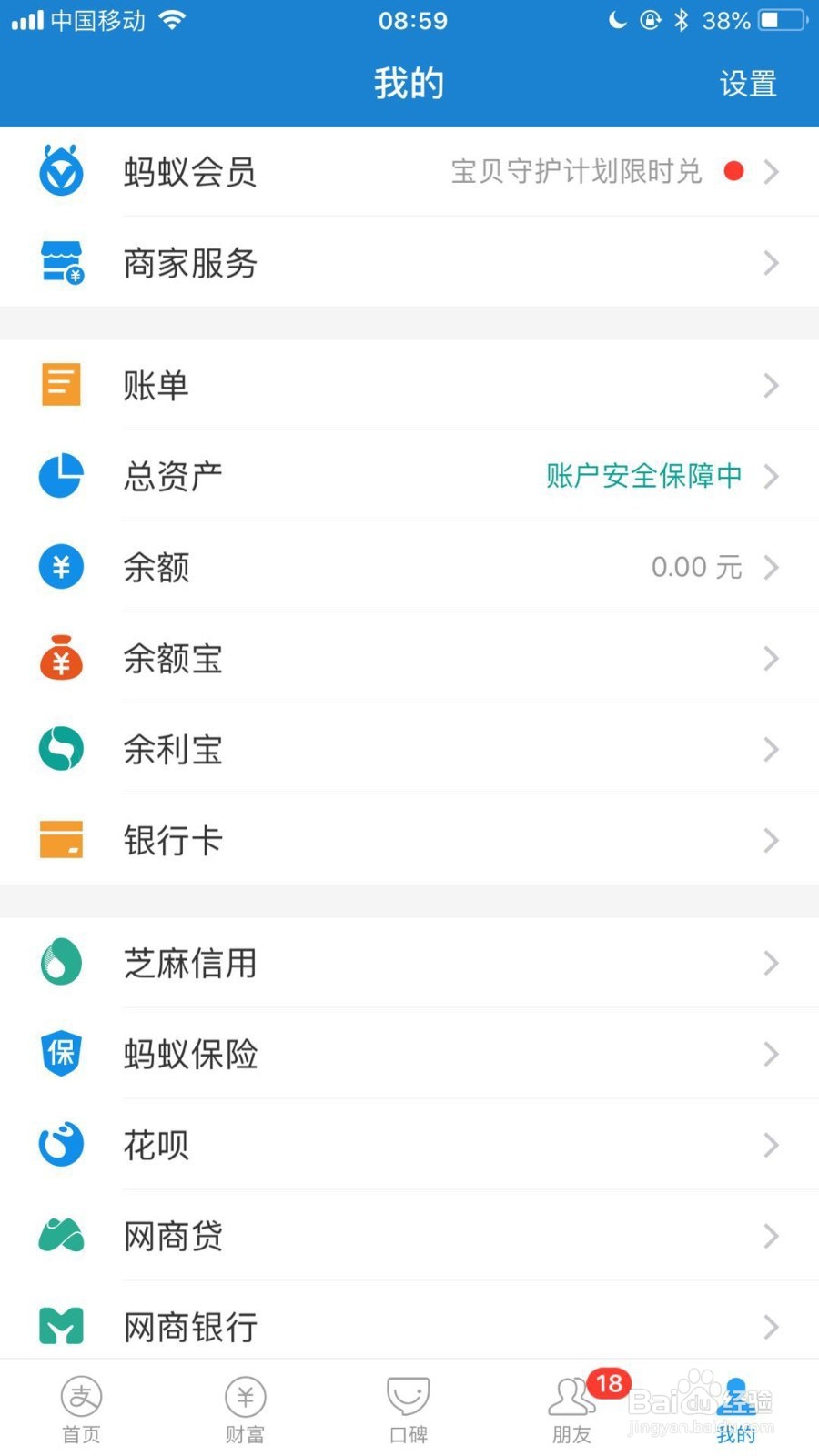Tap the 花呗 Huabei icon
Screen dimensions: 819x1456
pyautogui.click(x=60, y=1145)
